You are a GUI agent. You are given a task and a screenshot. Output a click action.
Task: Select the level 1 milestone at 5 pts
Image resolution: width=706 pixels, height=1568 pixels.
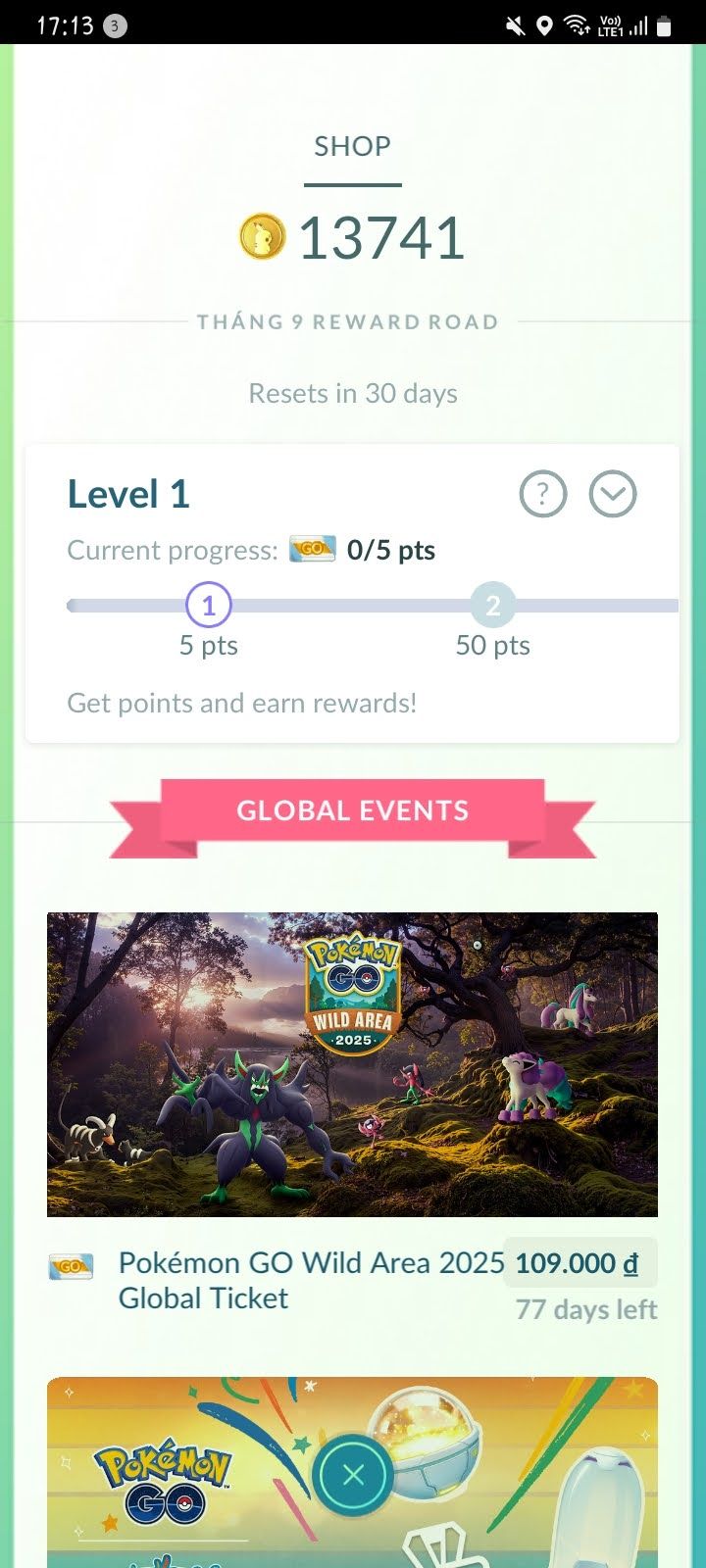pyautogui.click(x=208, y=606)
